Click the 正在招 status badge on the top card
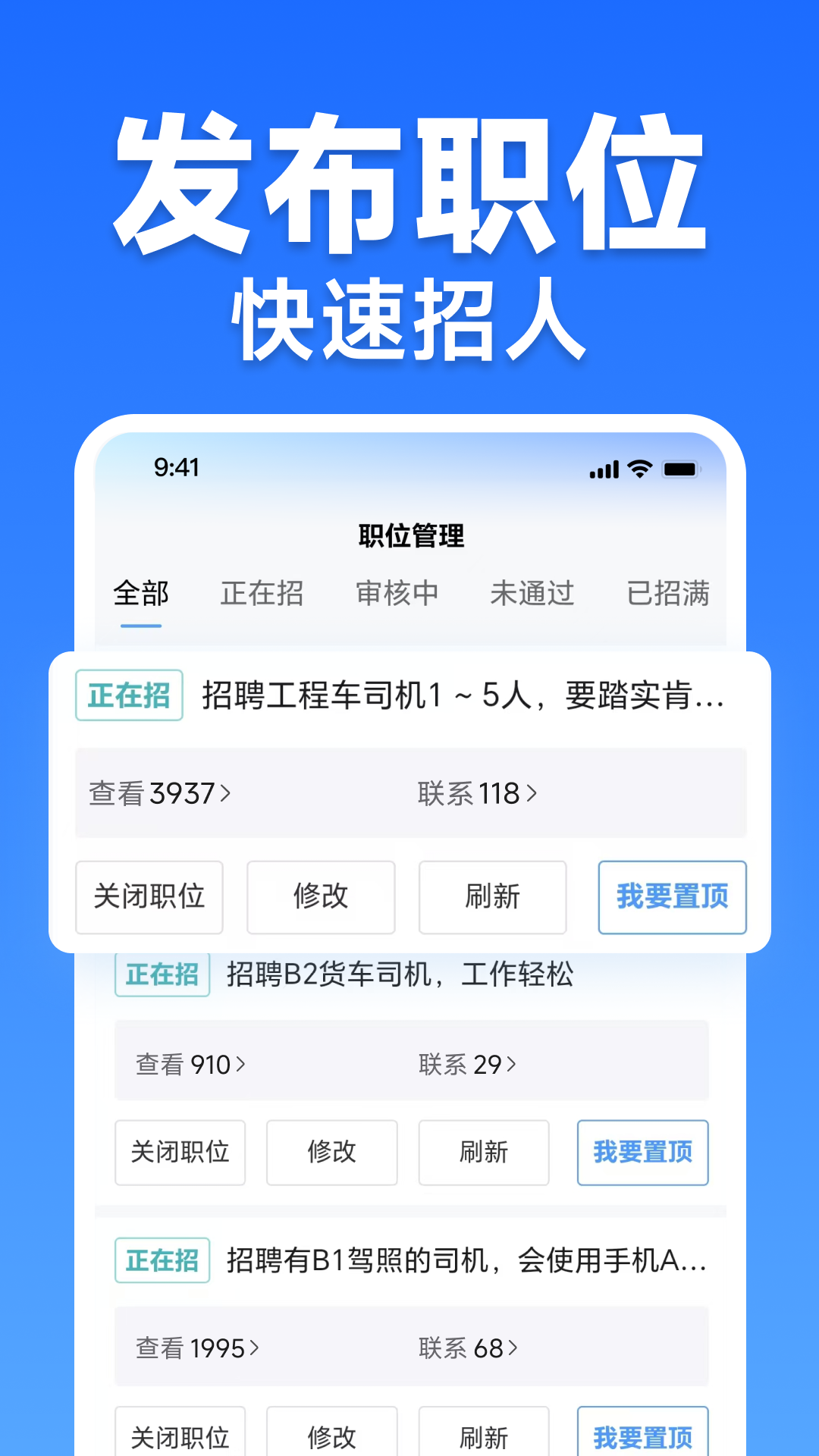819x1456 pixels. (128, 694)
